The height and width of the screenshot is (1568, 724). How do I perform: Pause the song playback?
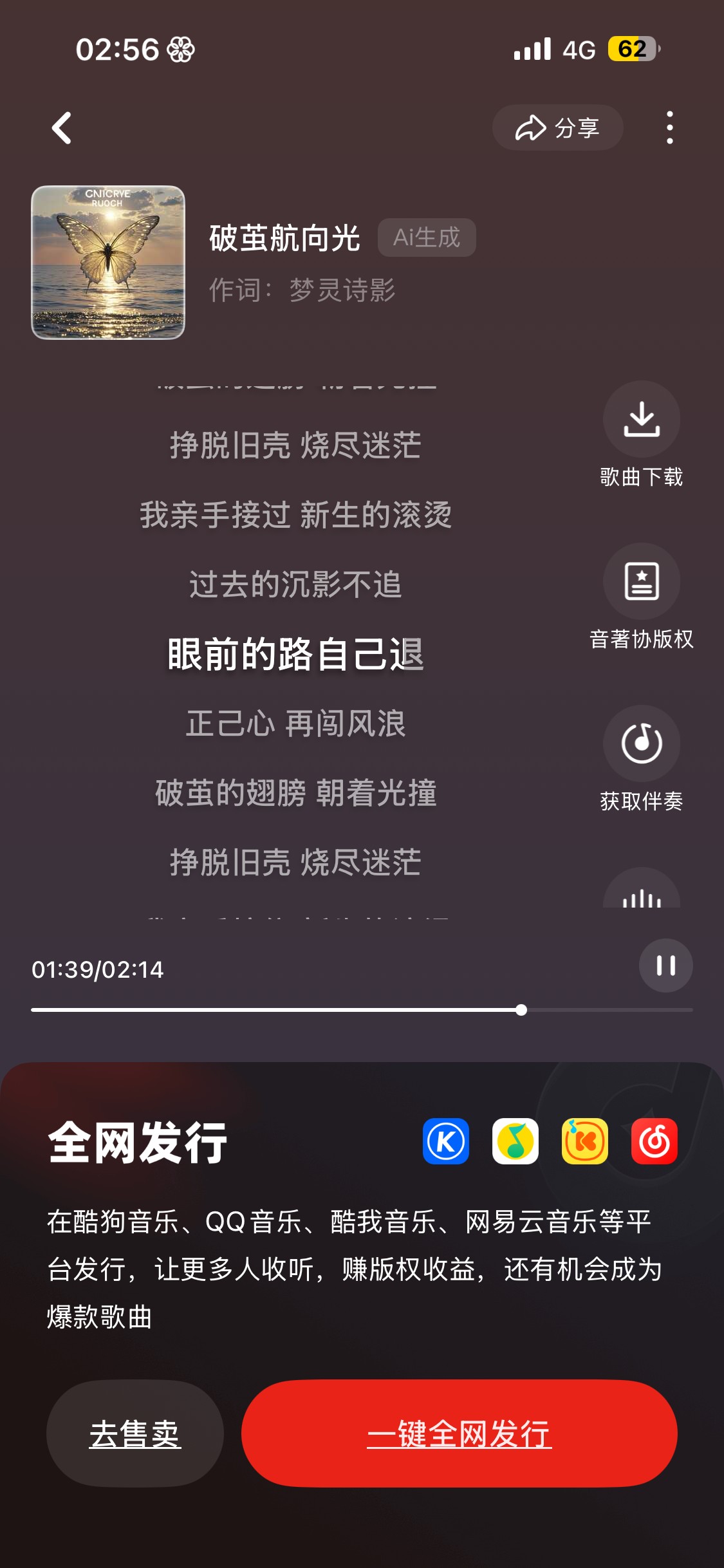tap(665, 966)
